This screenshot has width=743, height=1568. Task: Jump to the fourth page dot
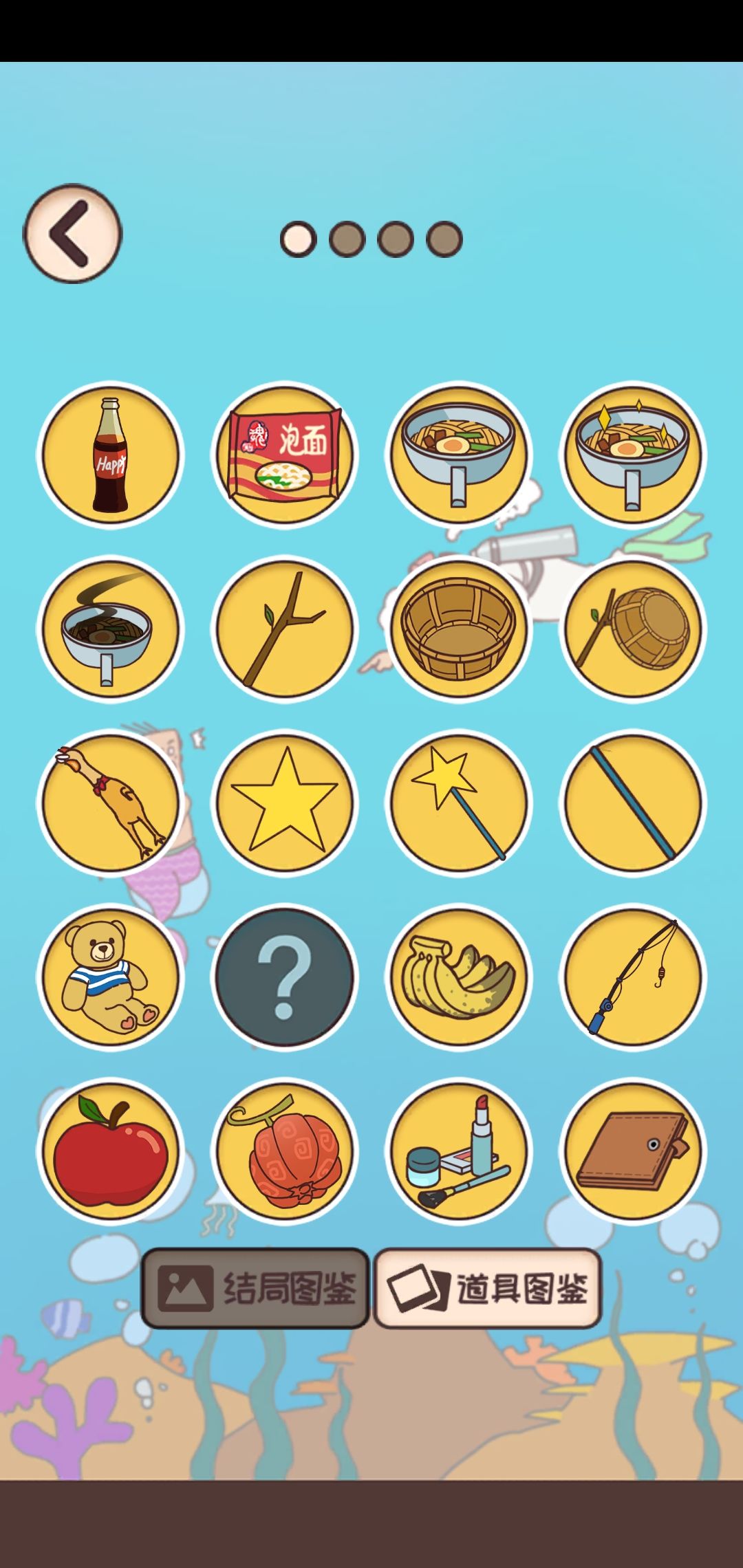444,239
